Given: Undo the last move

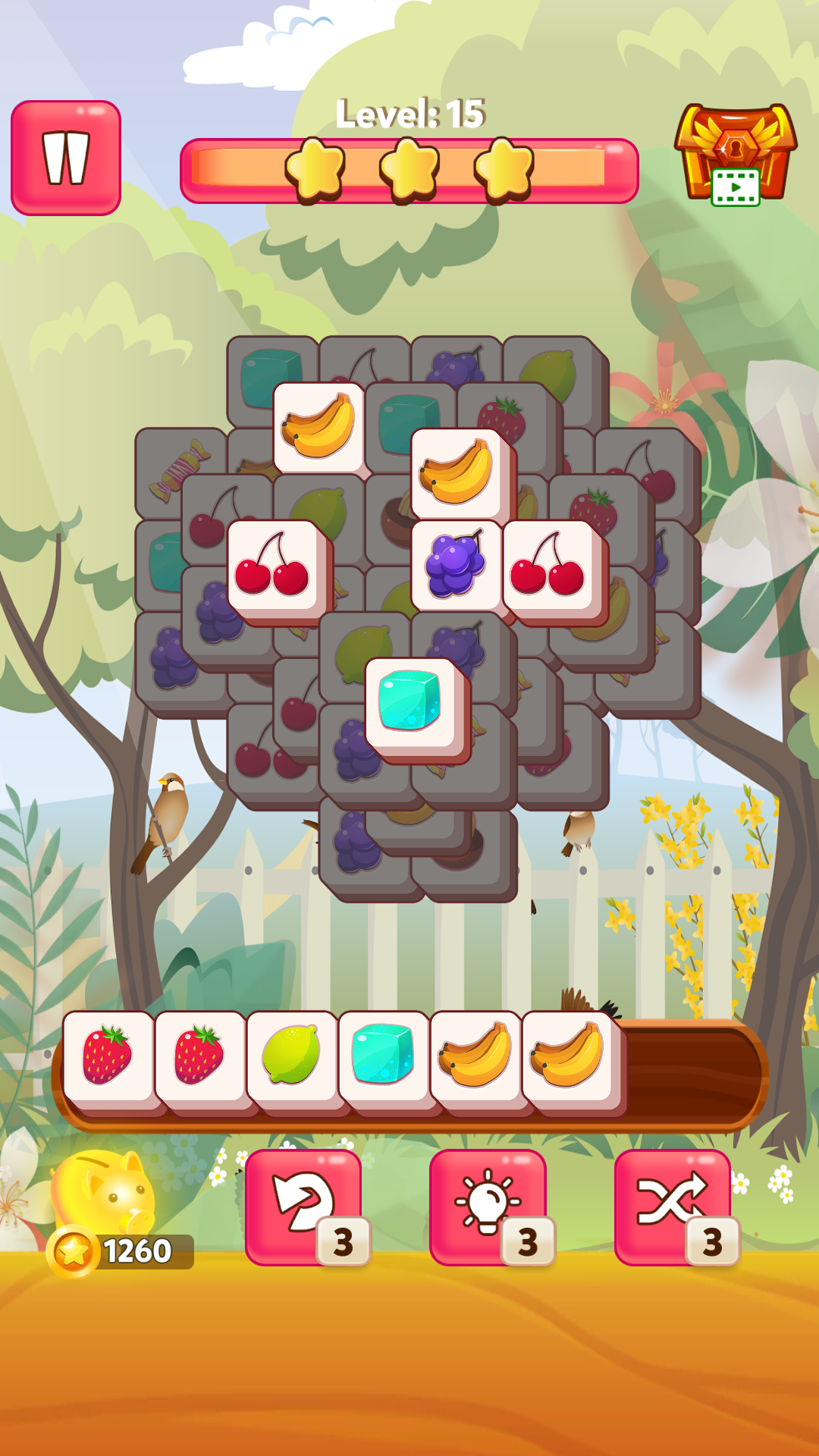Looking at the screenshot, I should [x=303, y=1207].
